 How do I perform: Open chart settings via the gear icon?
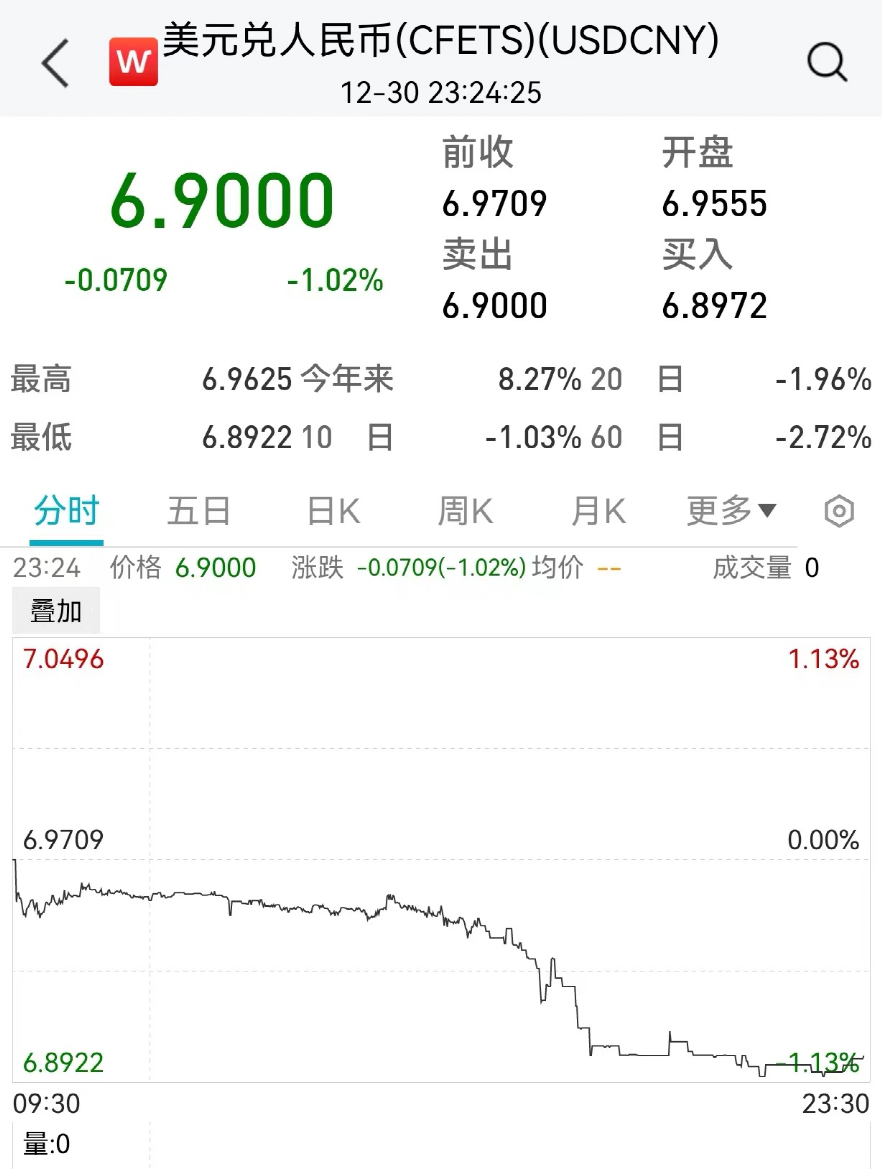839,510
